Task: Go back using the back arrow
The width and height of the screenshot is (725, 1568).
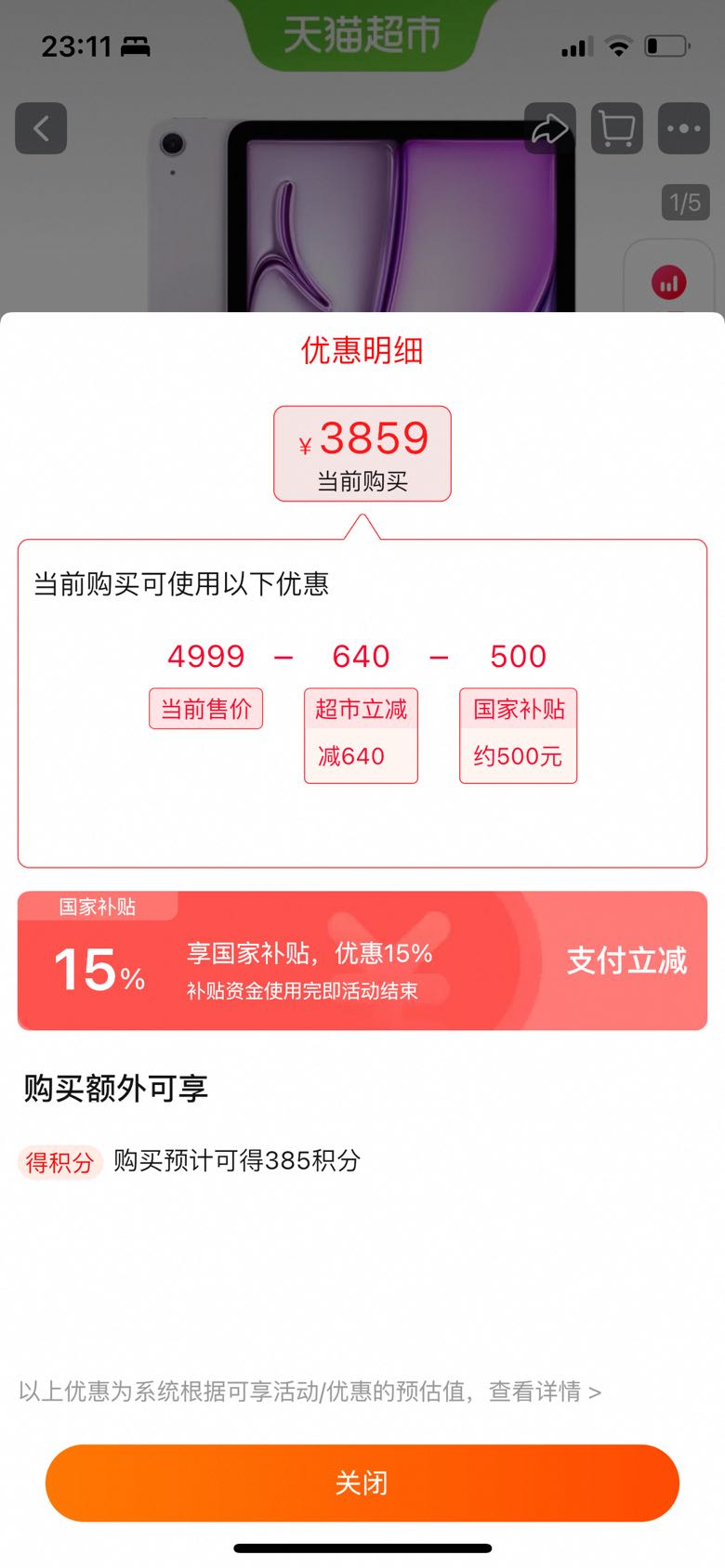Action: click(x=41, y=128)
